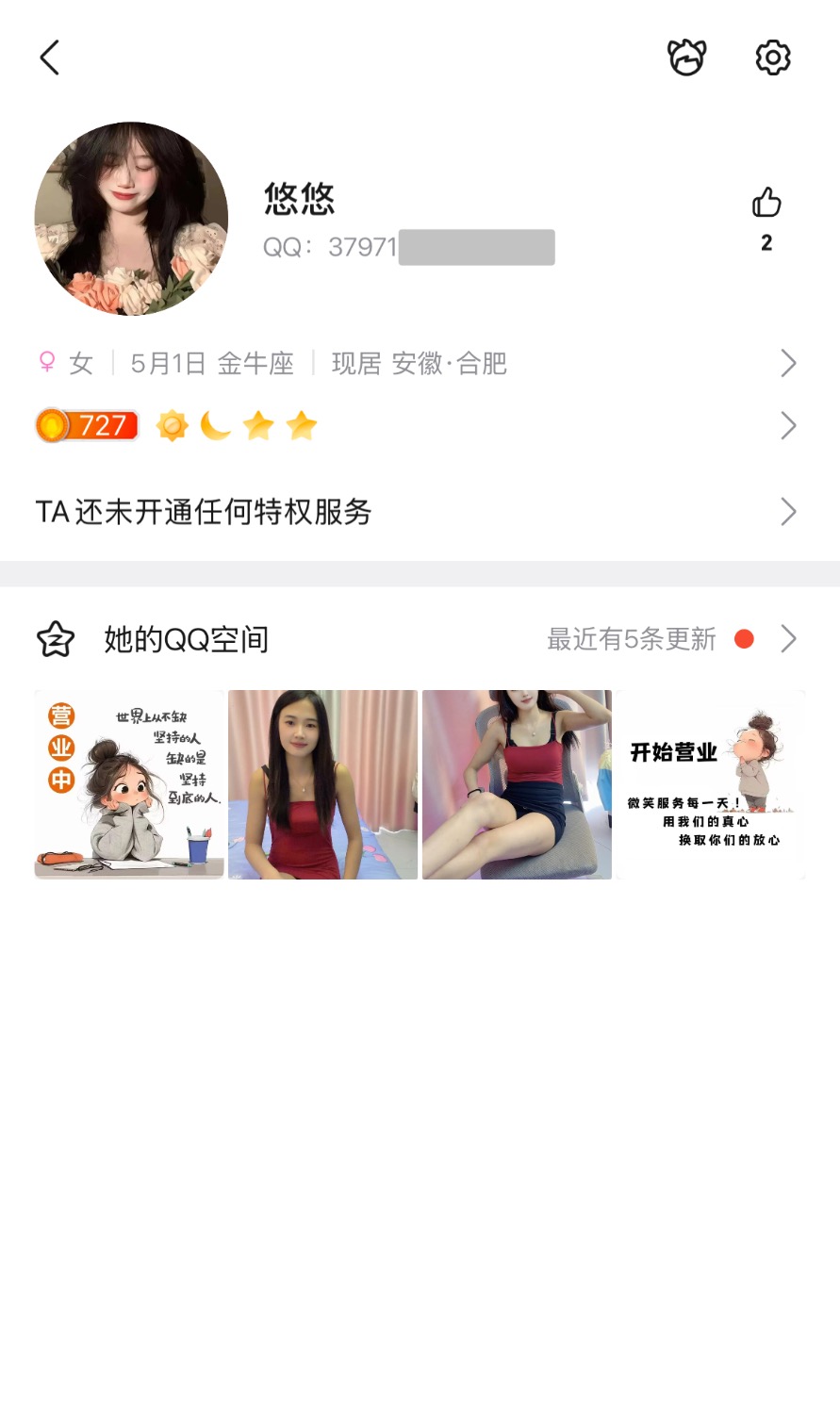840x1414 pixels.
Task: Open the photo of woman on chair
Action: point(517,784)
